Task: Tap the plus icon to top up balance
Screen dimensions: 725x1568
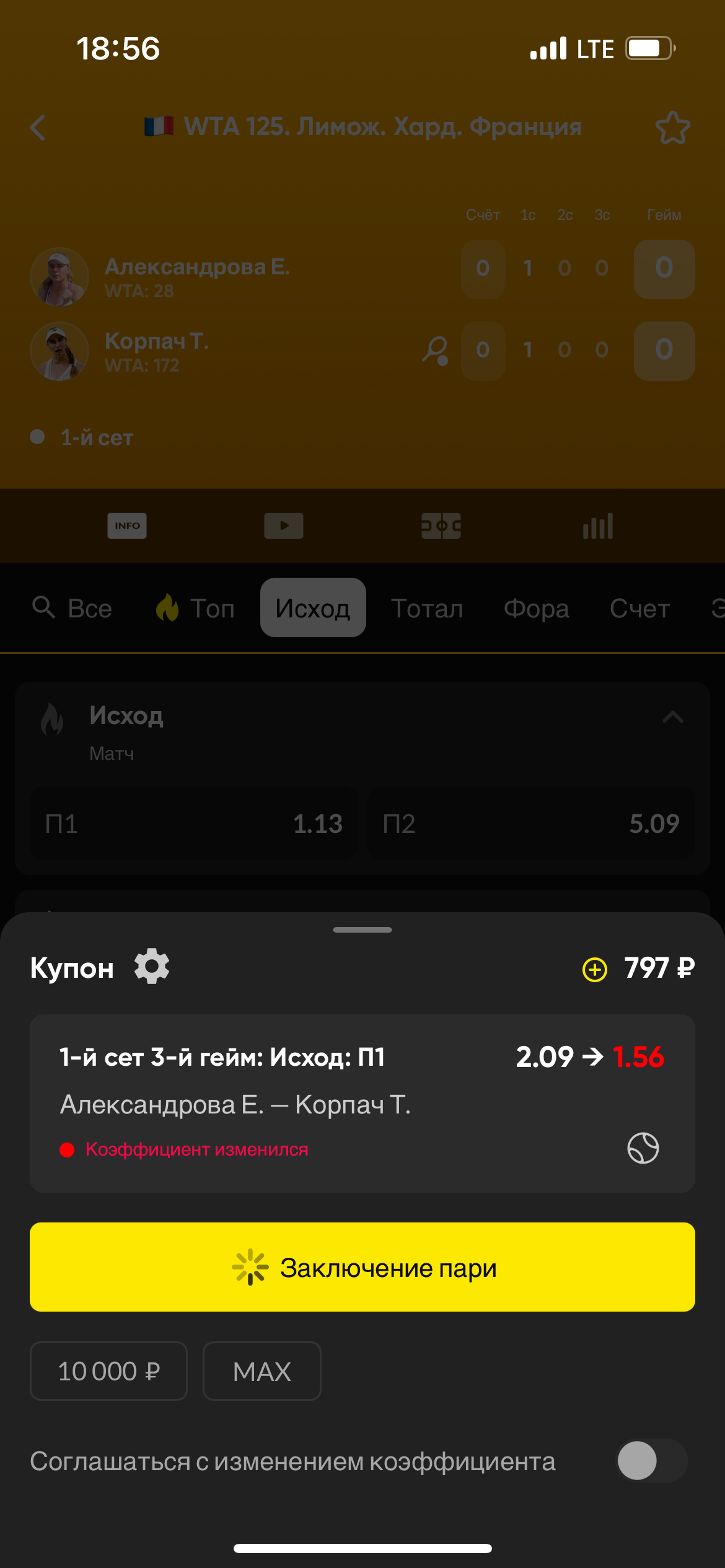Action: coord(595,969)
